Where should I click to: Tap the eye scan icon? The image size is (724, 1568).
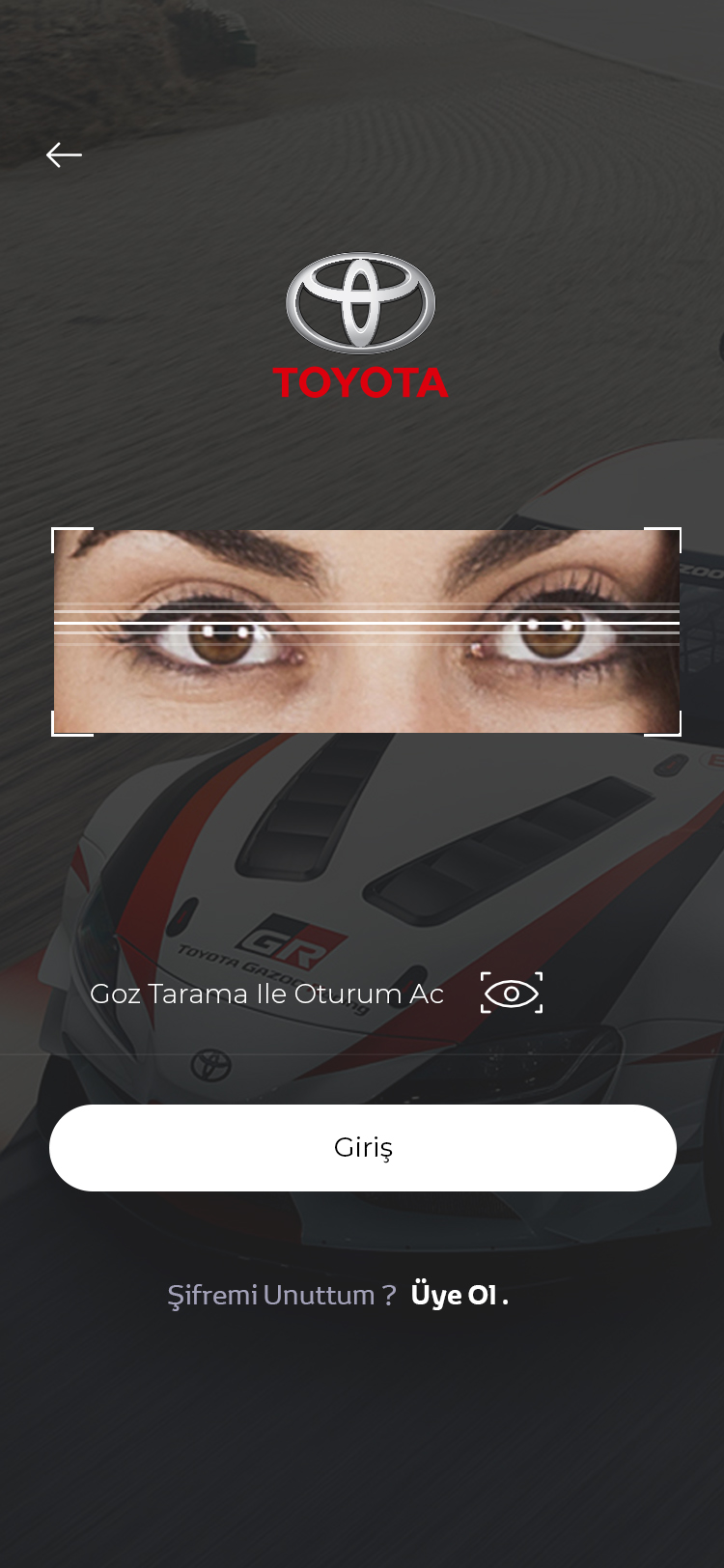512,993
